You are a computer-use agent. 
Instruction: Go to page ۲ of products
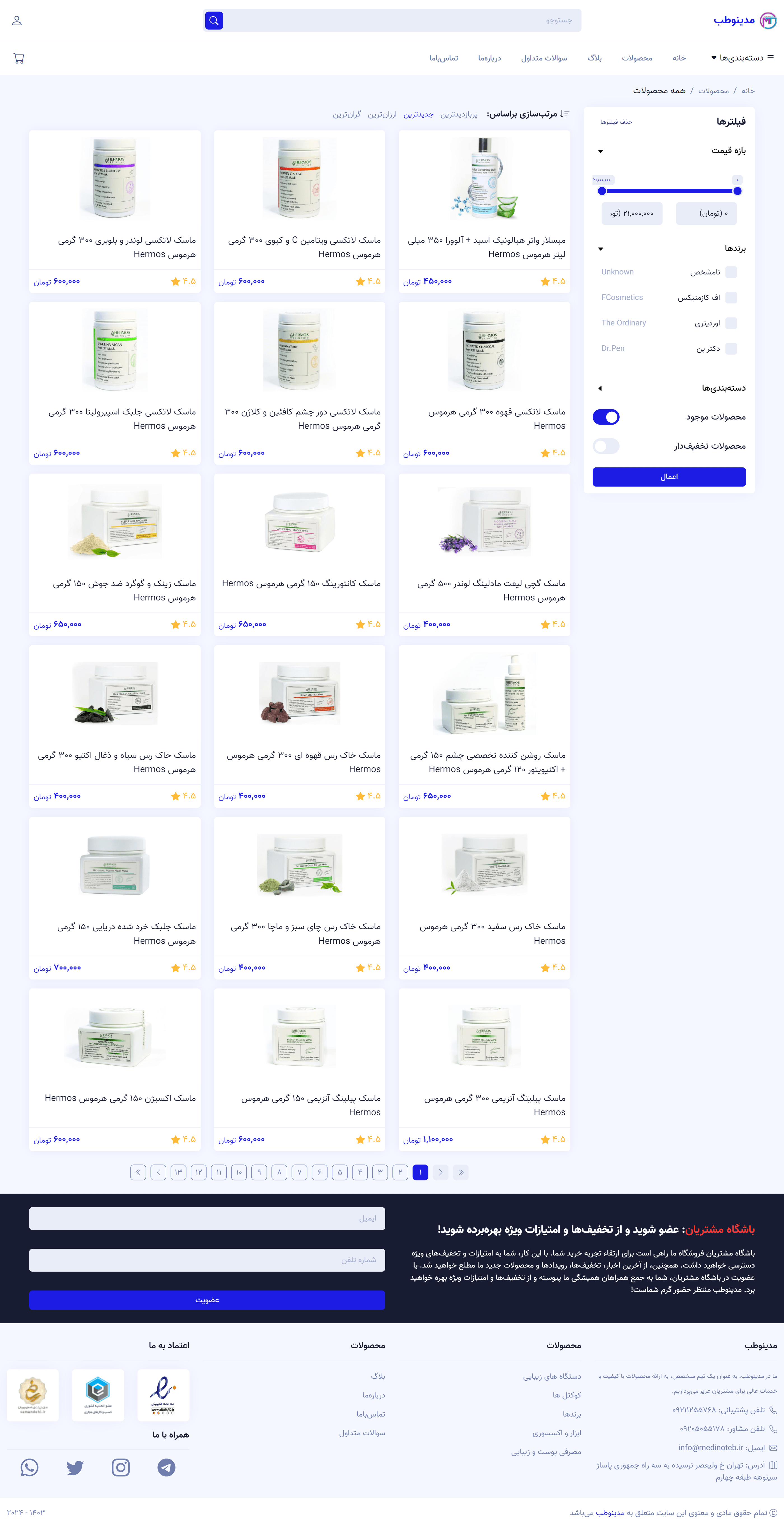click(400, 1172)
